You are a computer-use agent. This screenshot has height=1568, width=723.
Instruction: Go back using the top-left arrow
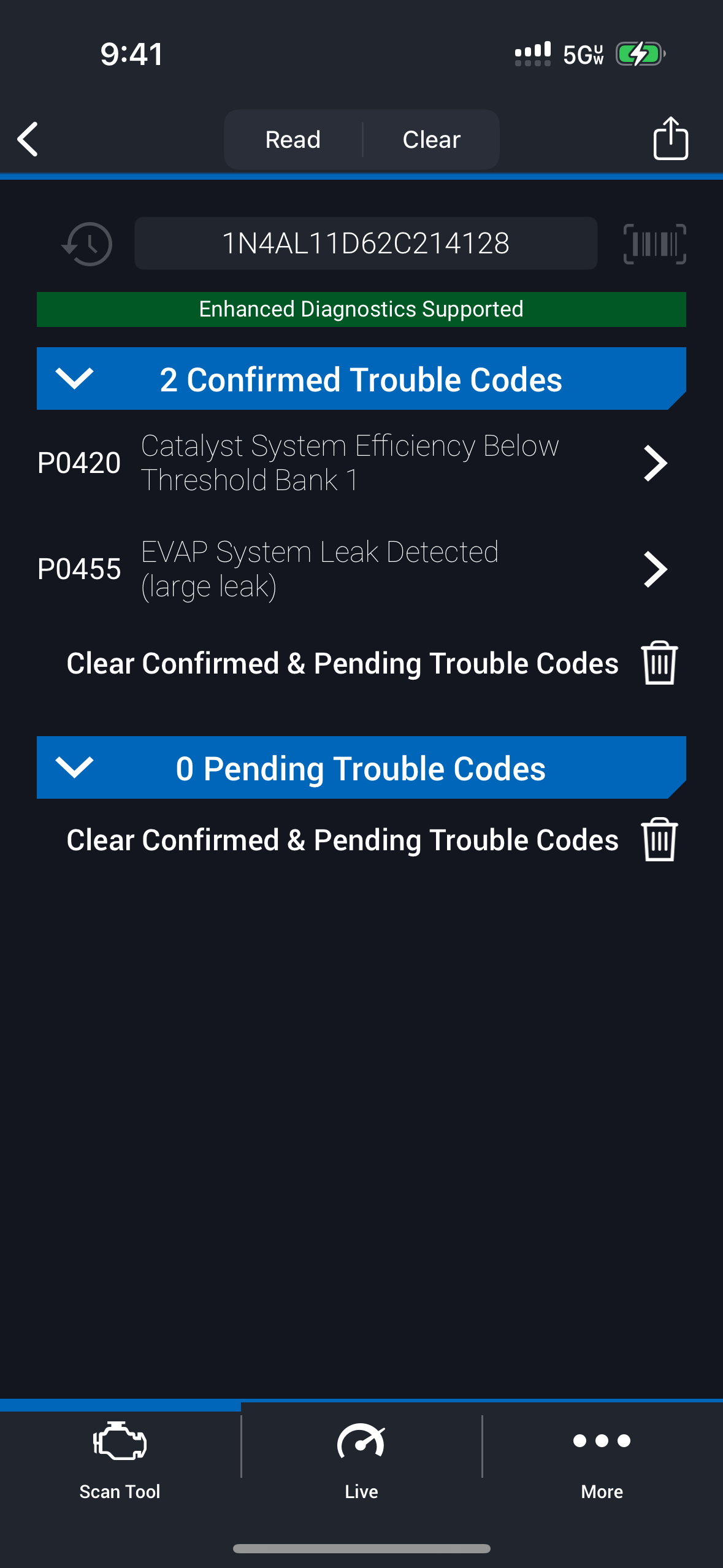point(28,139)
